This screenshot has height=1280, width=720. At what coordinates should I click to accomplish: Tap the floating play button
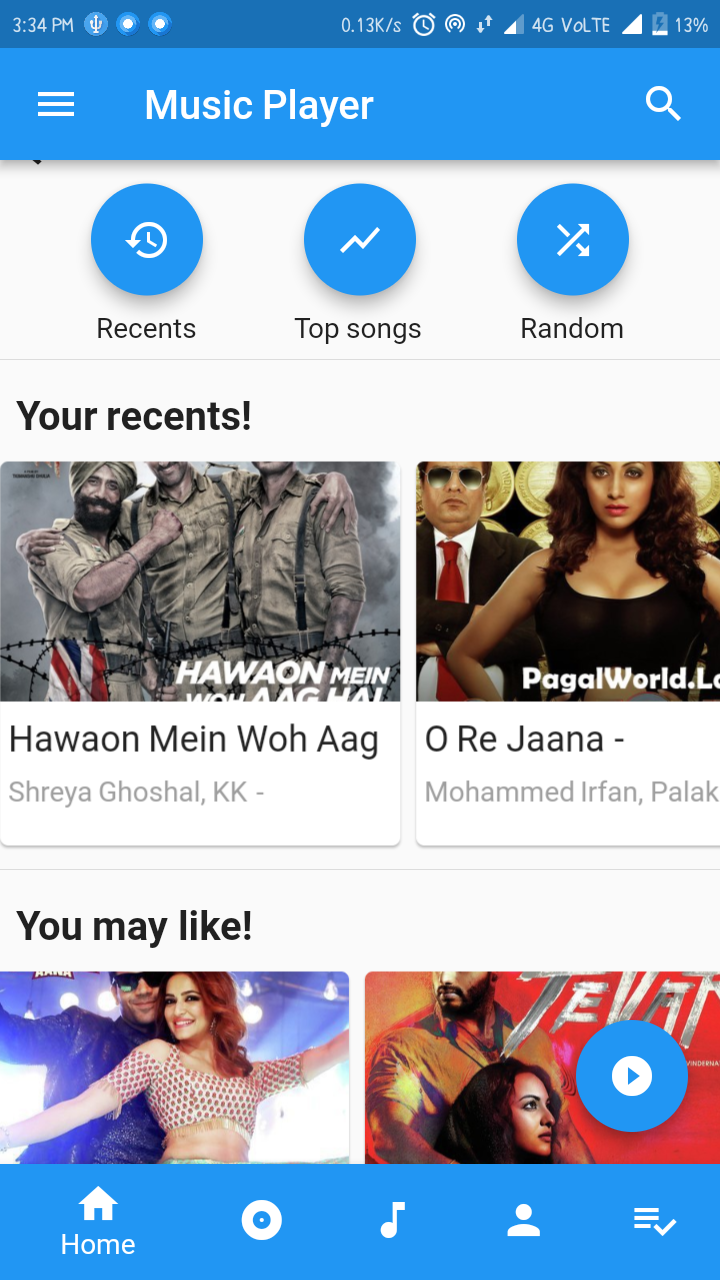point(632,1076)
